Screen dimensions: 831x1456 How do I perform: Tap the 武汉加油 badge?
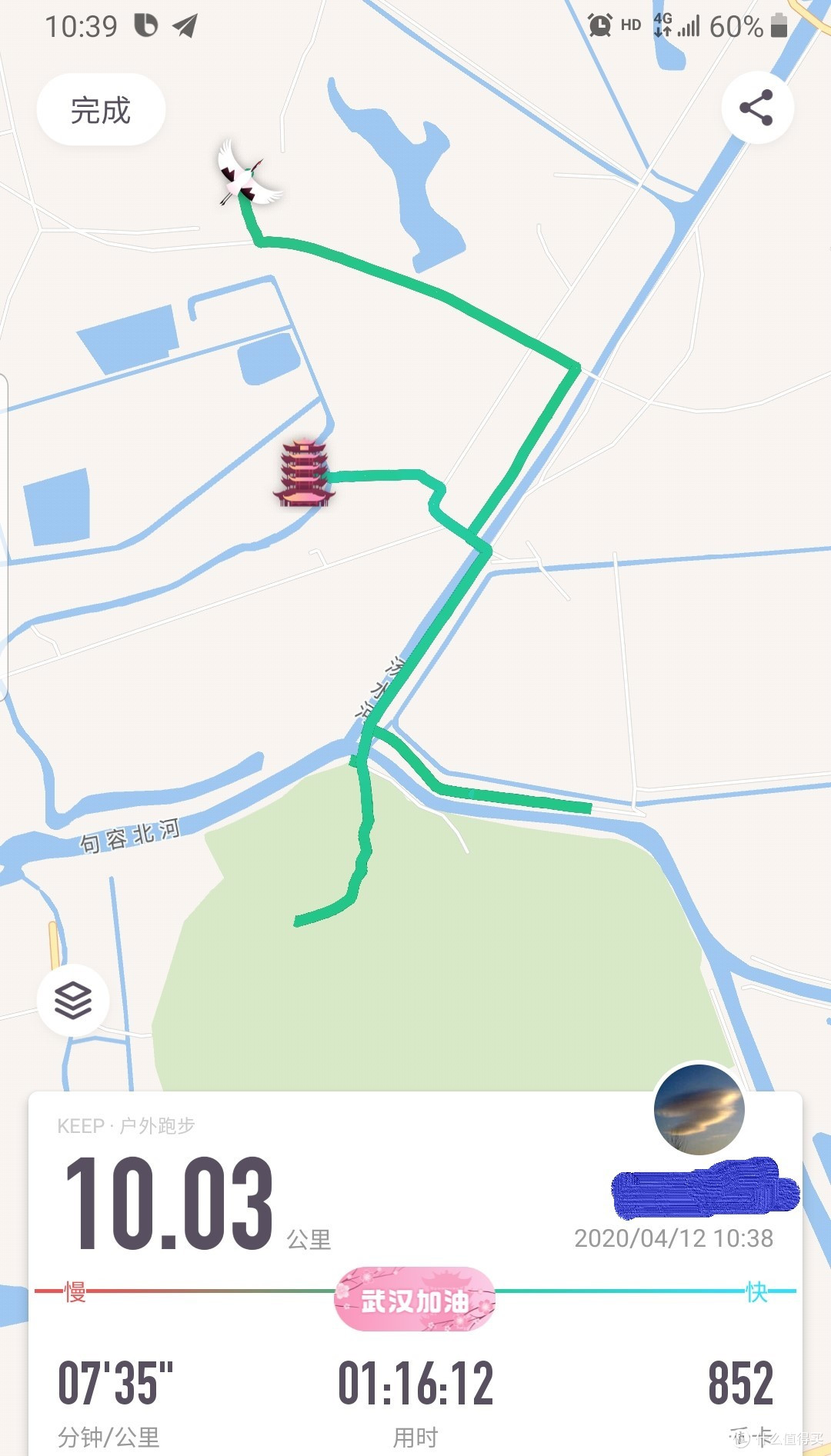coord(415,1300)
